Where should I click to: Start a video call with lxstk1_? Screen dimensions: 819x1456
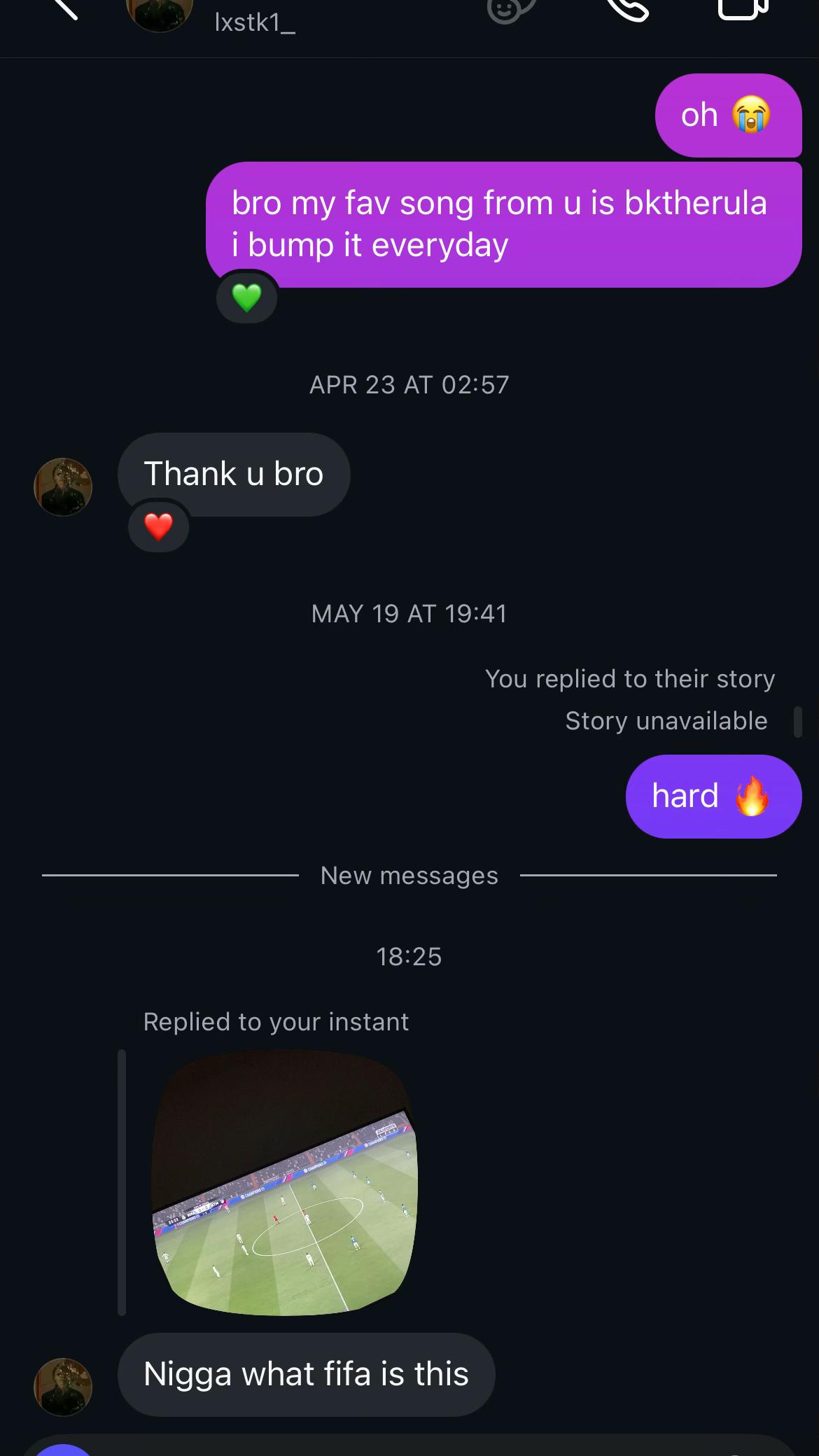(x=743, y=9)
